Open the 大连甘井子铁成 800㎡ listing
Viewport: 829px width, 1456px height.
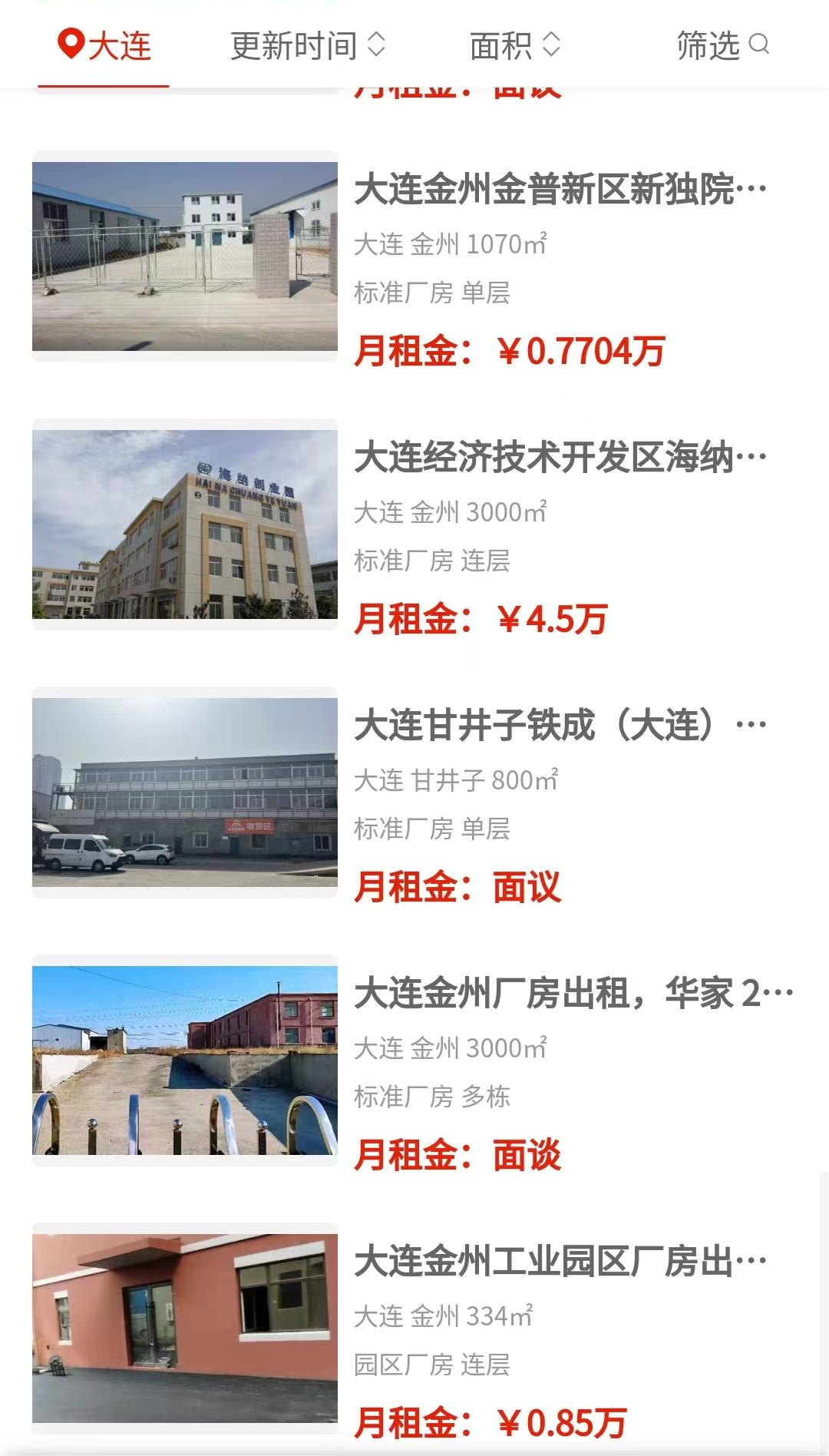tap(560, 726)
